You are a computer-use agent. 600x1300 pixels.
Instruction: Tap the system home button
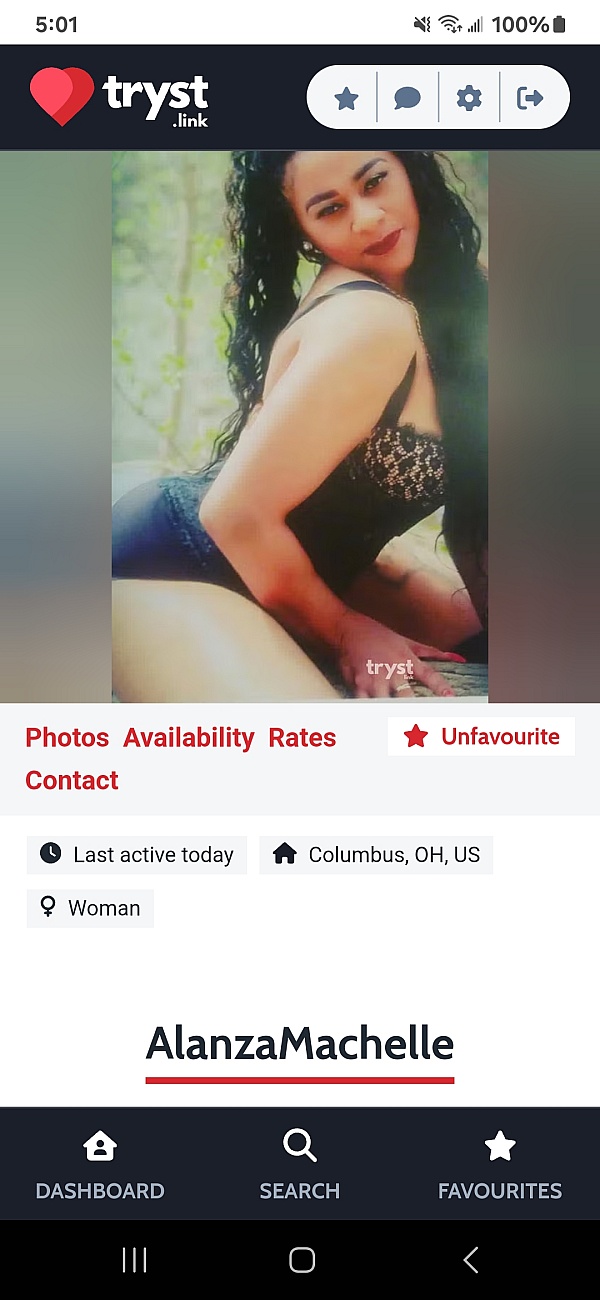[302, 1260]
